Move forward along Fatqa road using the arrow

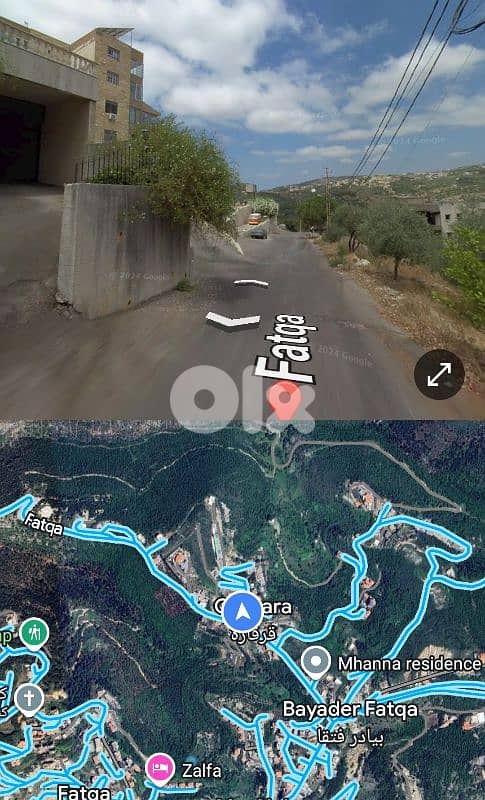[233, 319]
